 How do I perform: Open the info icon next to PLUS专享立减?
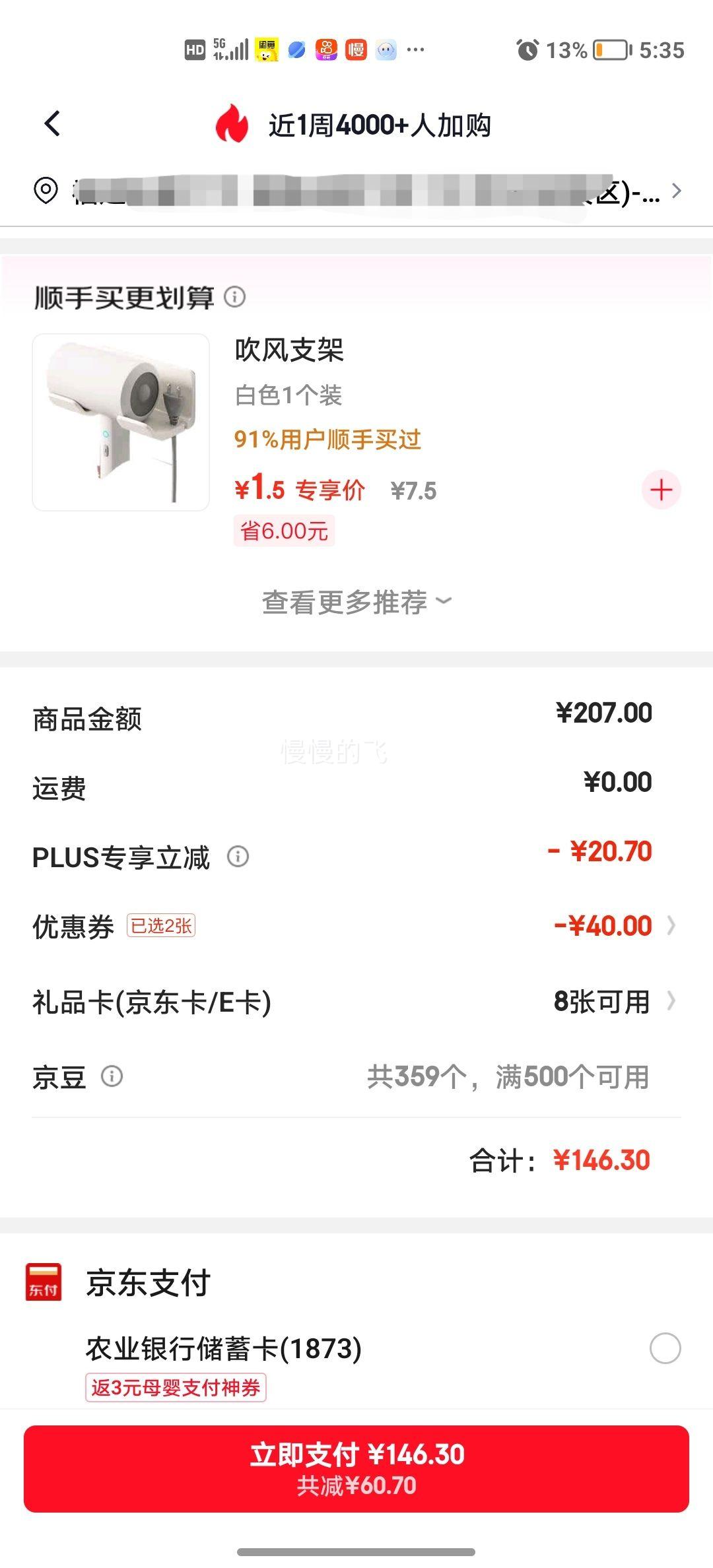(x=239, y=857)
